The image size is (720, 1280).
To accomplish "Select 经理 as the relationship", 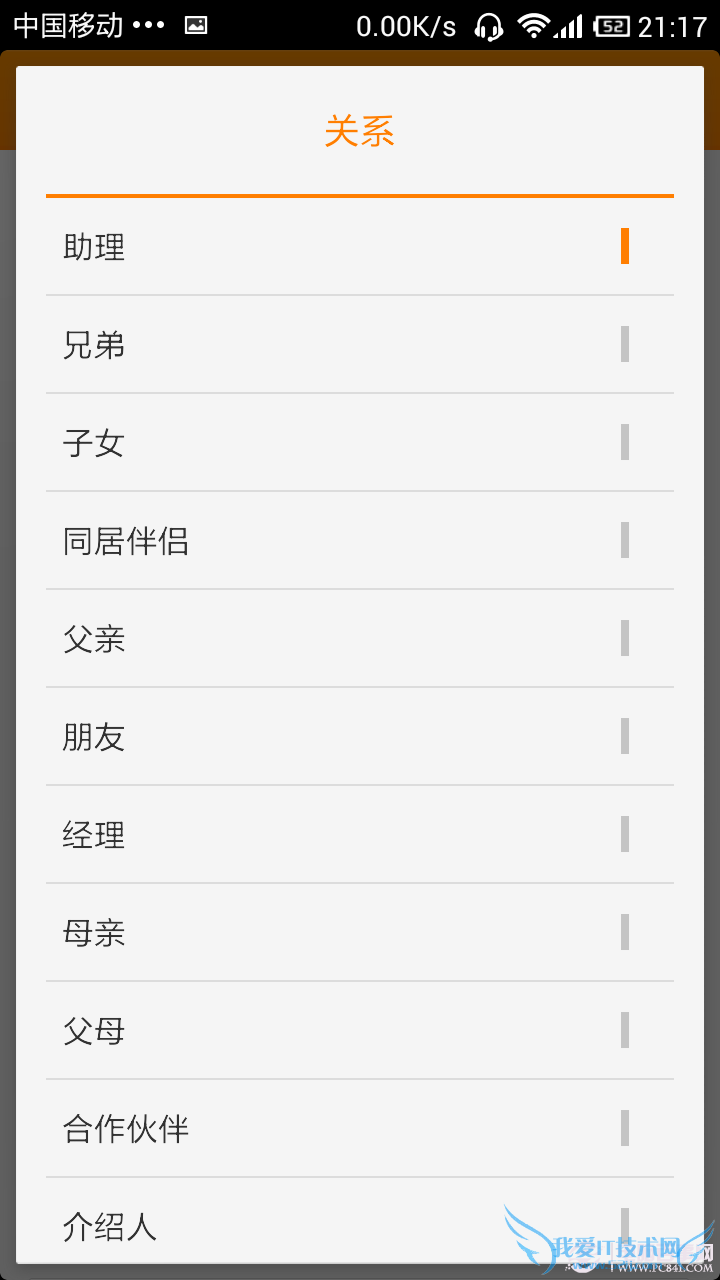I will (x=360, y=834).
